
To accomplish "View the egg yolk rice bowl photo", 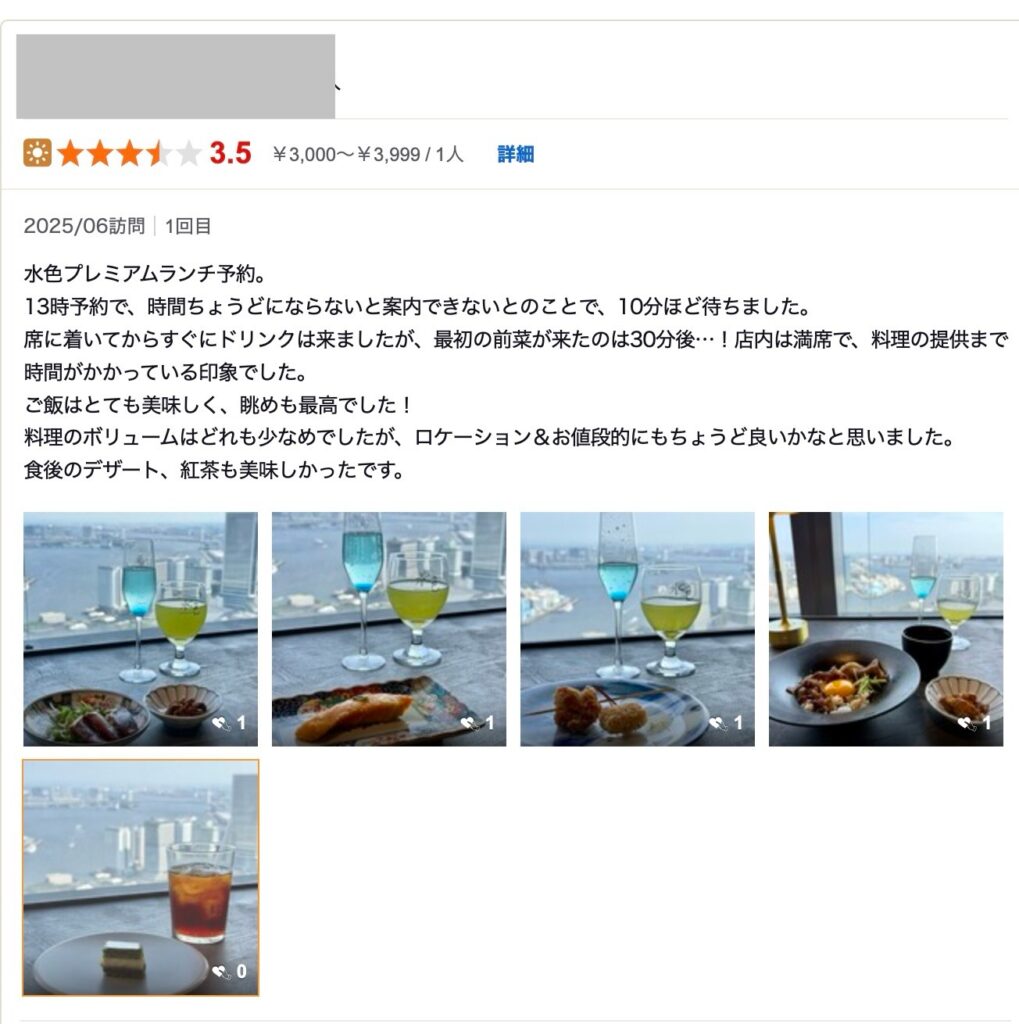I will (x=885, y=629).
